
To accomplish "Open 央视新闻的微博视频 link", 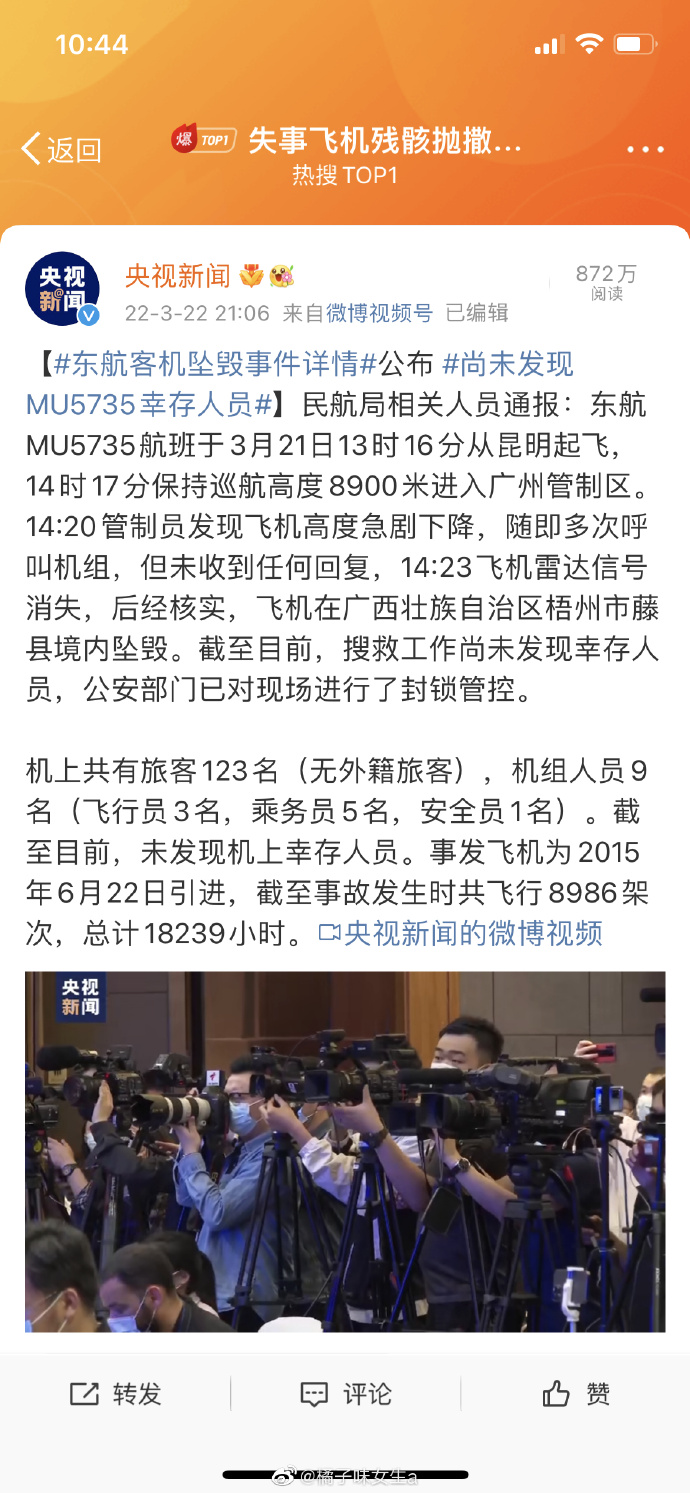I will [x=461, y=933].
